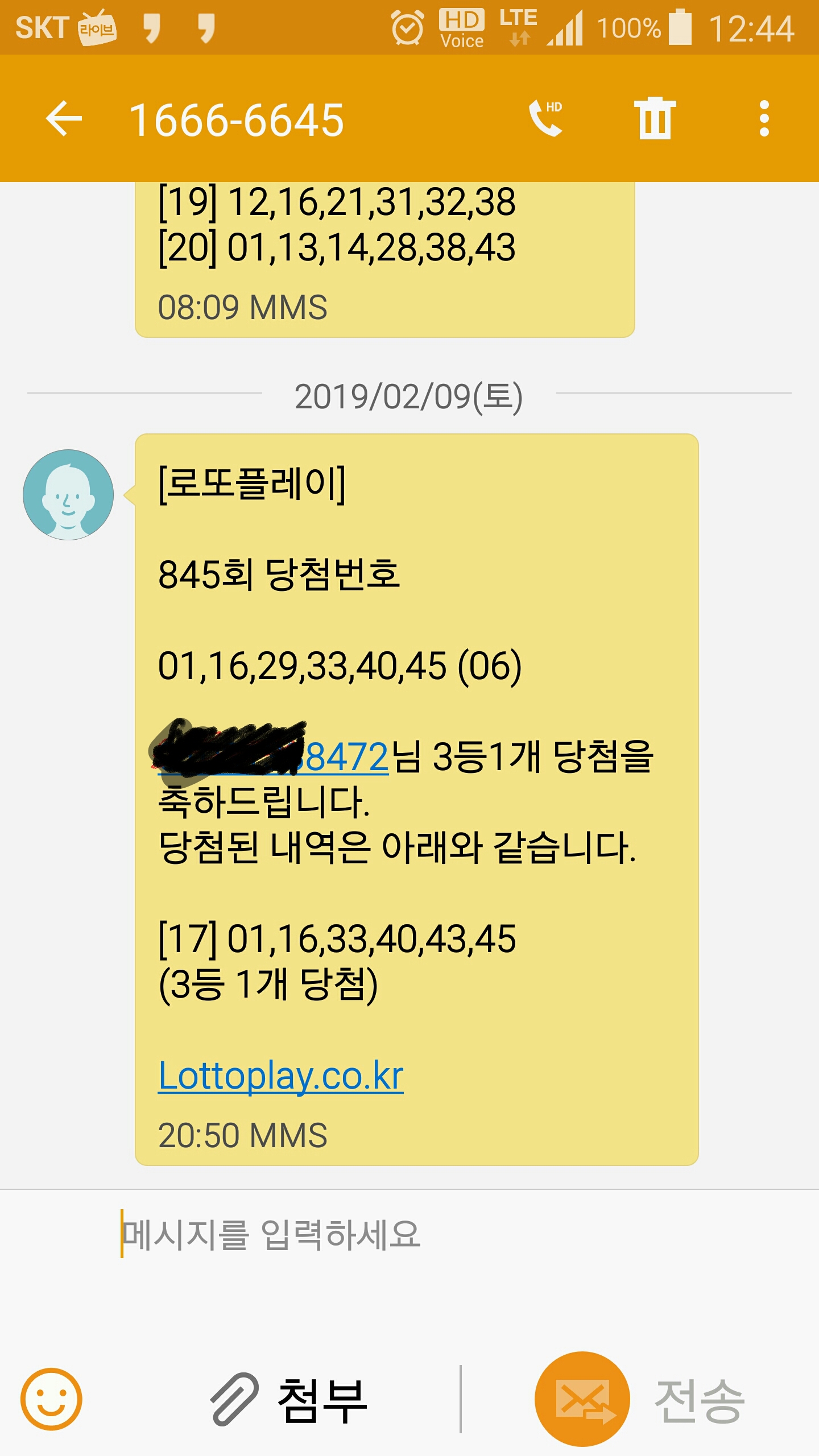Delete messages with the trash icon

point(655,119)
